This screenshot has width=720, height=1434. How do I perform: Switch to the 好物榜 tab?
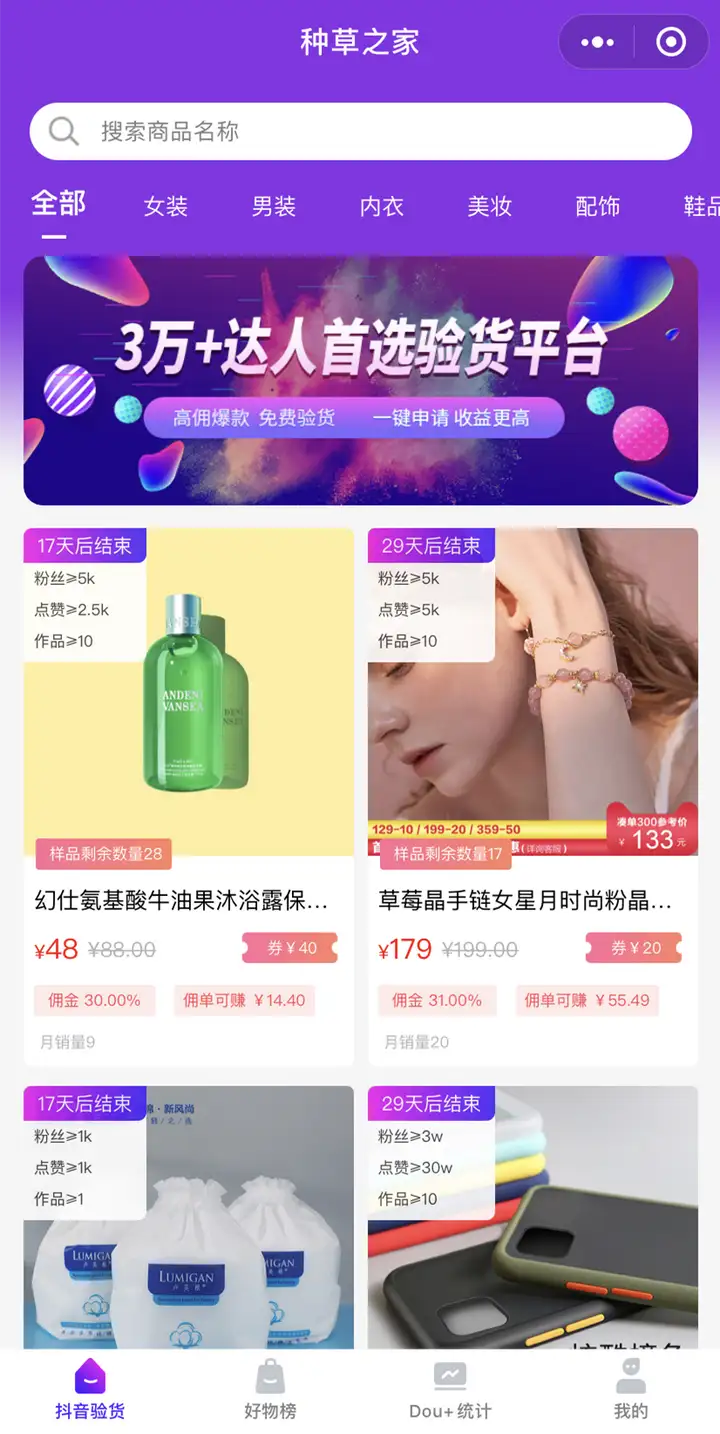pos(270,1390)
